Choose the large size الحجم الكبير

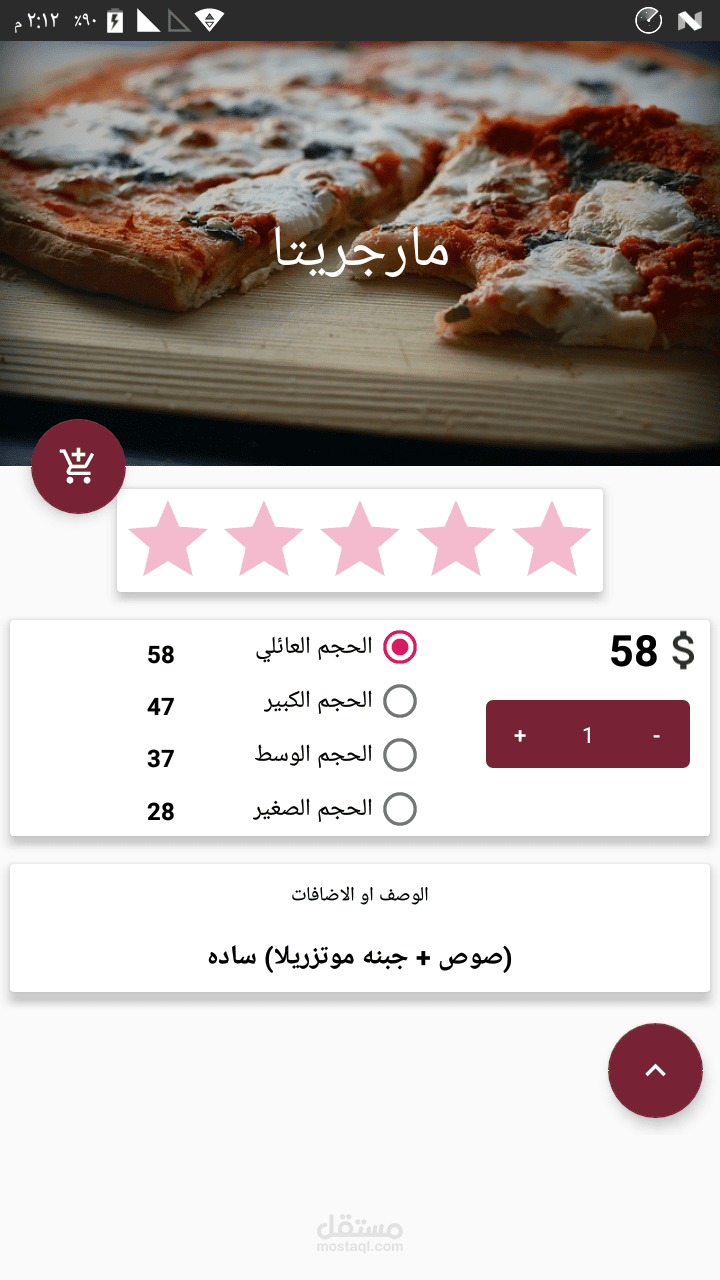(400, 701)
